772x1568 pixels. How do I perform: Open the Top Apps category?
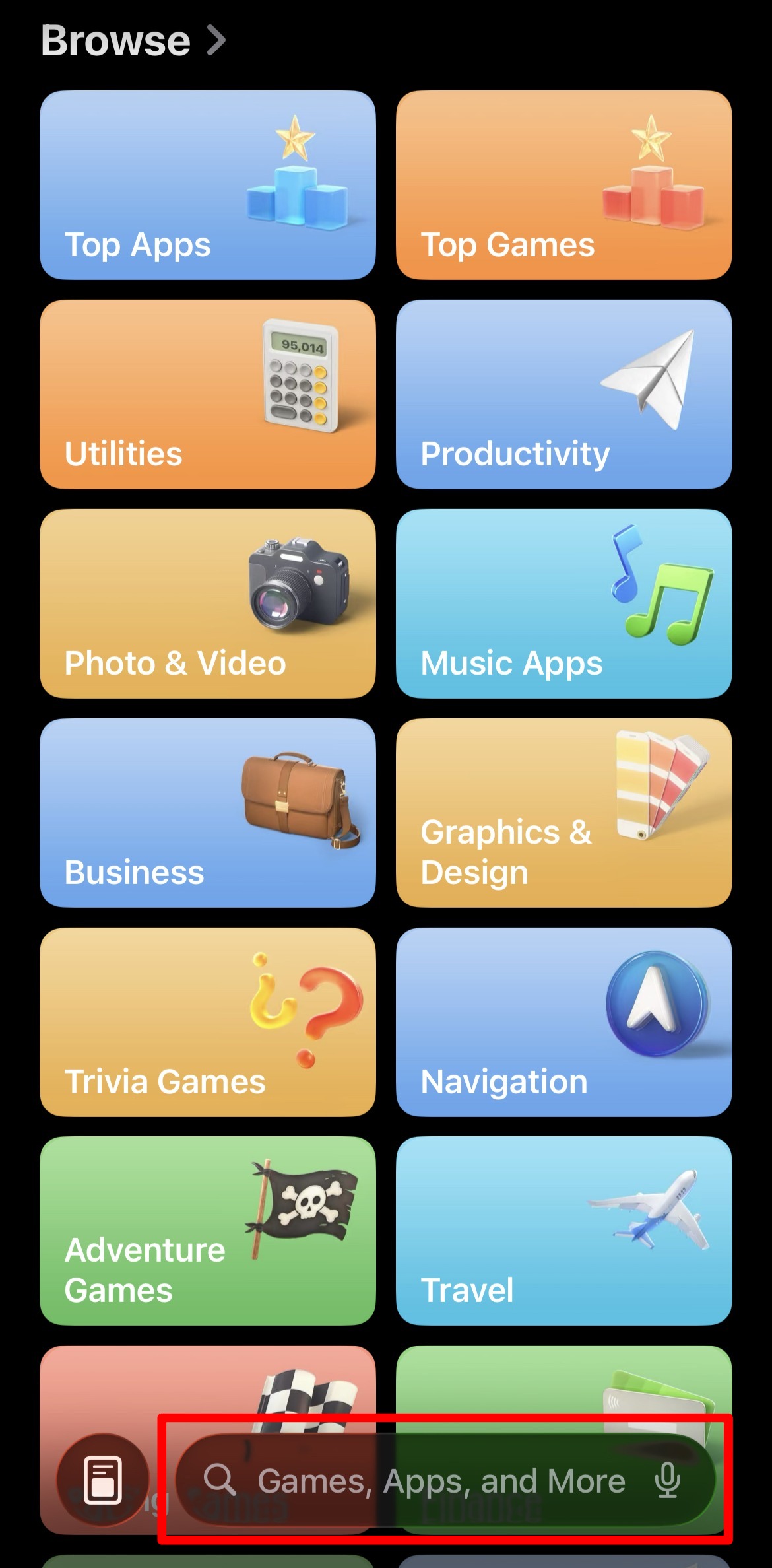click(207, 185)
